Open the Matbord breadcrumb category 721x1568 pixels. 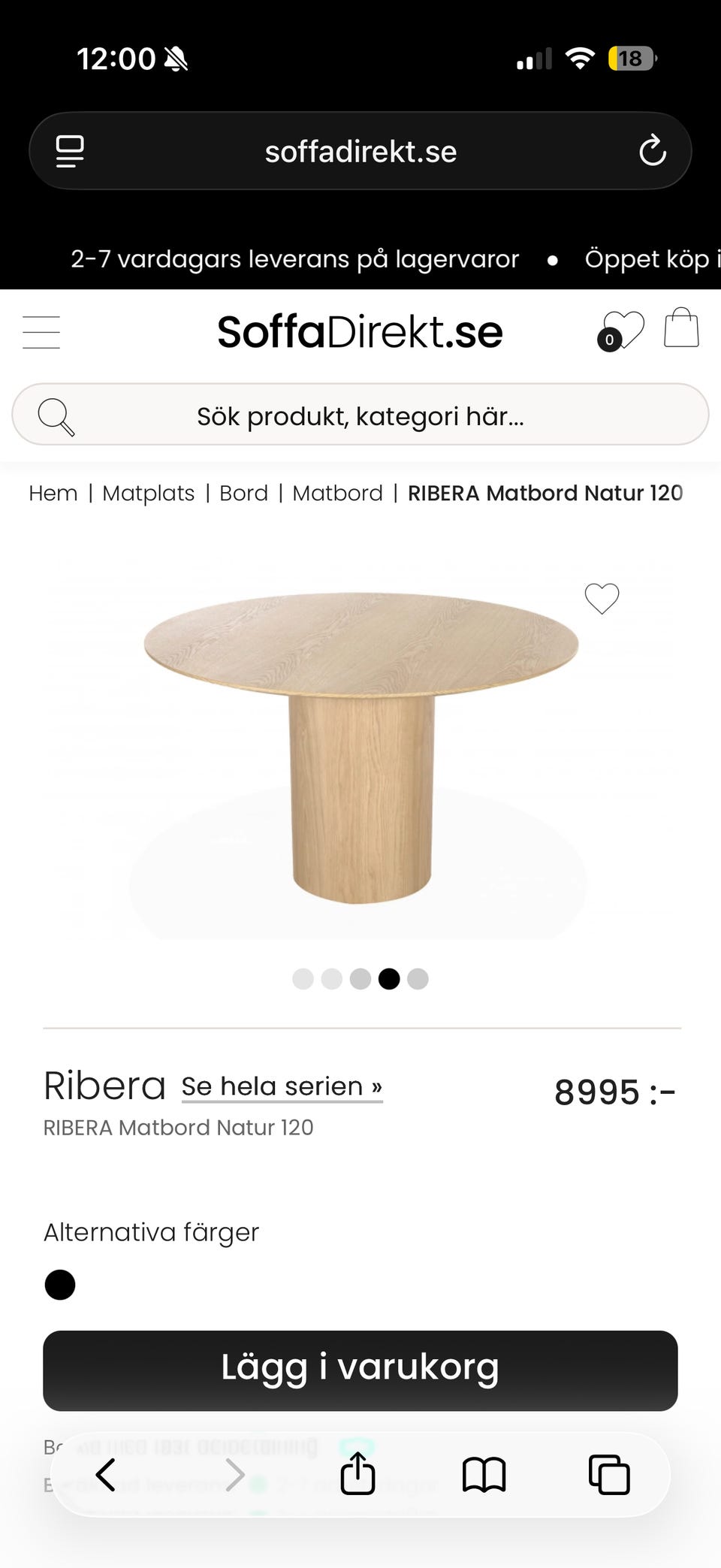pyautogui.click(x=338, y=493)
